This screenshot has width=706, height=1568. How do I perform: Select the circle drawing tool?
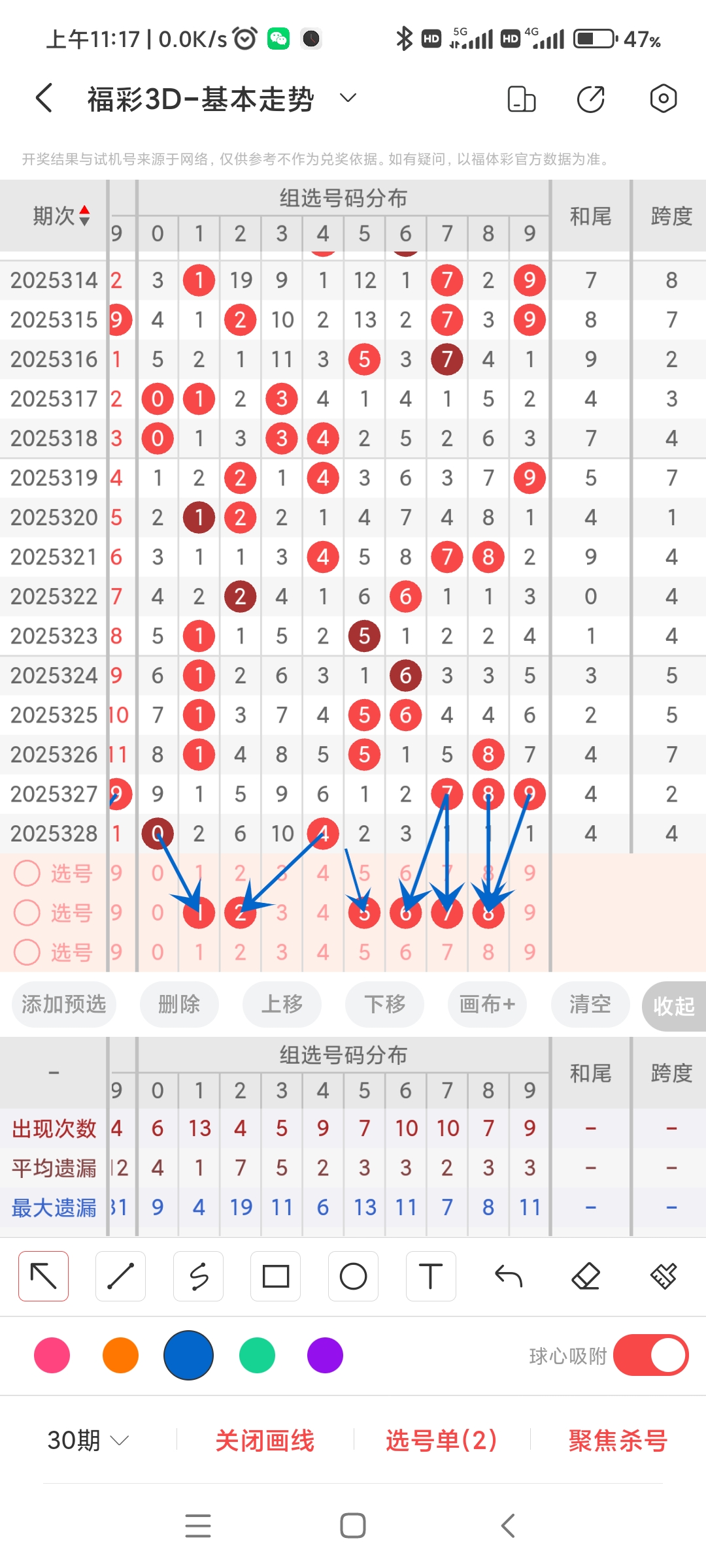353,1275
